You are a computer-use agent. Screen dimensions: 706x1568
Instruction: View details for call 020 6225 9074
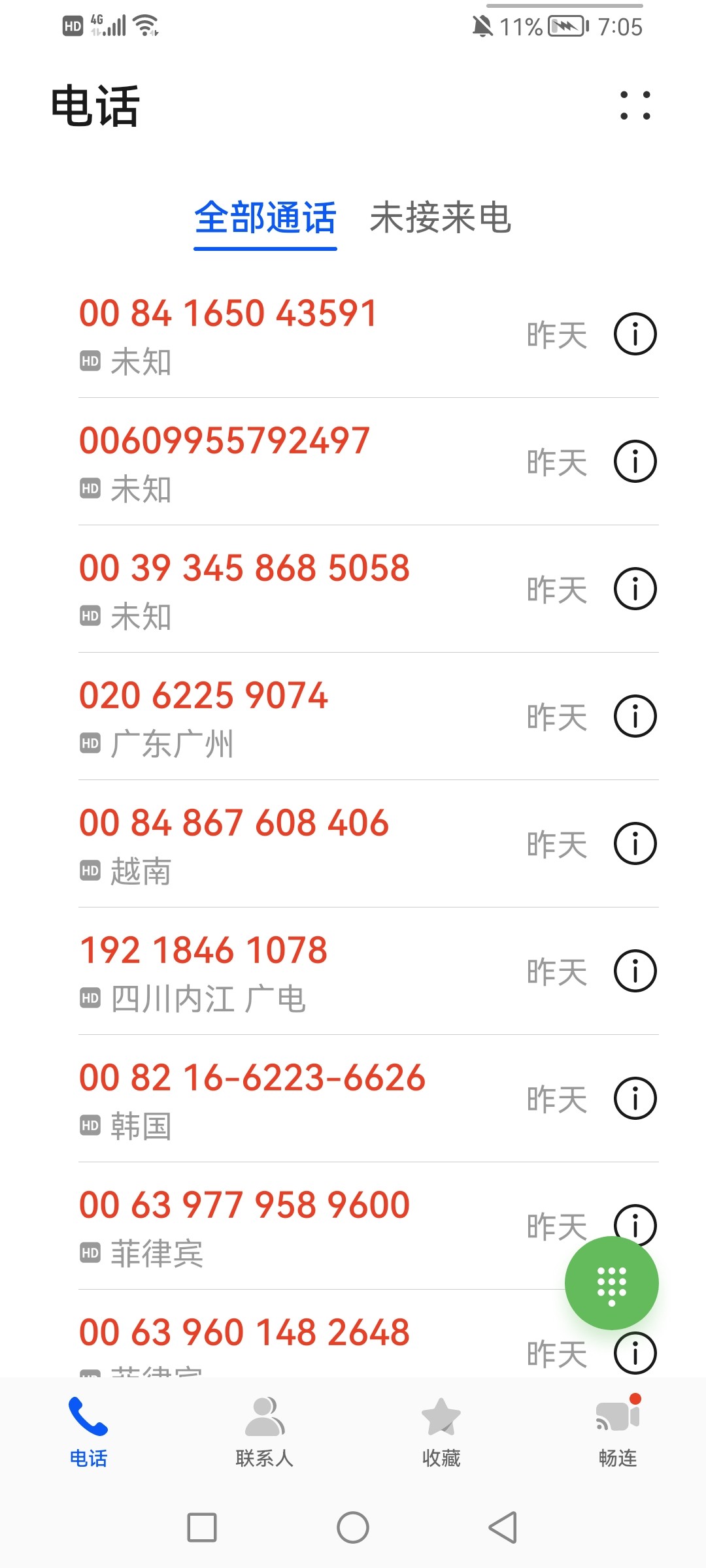635,715
